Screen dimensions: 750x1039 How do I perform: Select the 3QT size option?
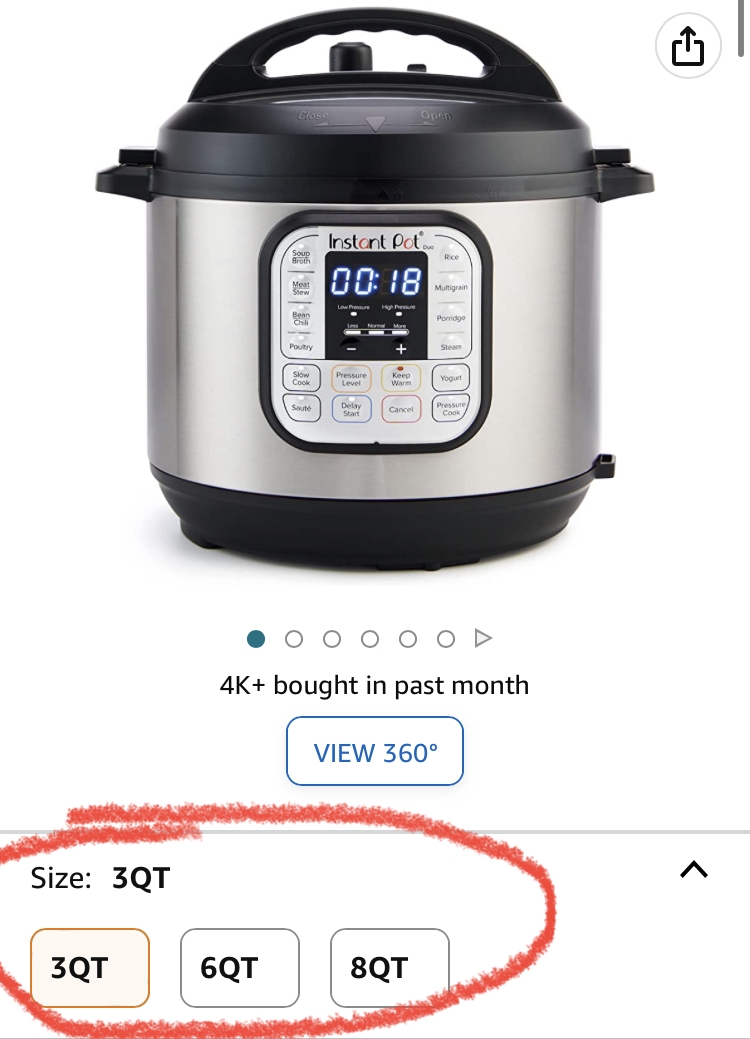point(90,967)
